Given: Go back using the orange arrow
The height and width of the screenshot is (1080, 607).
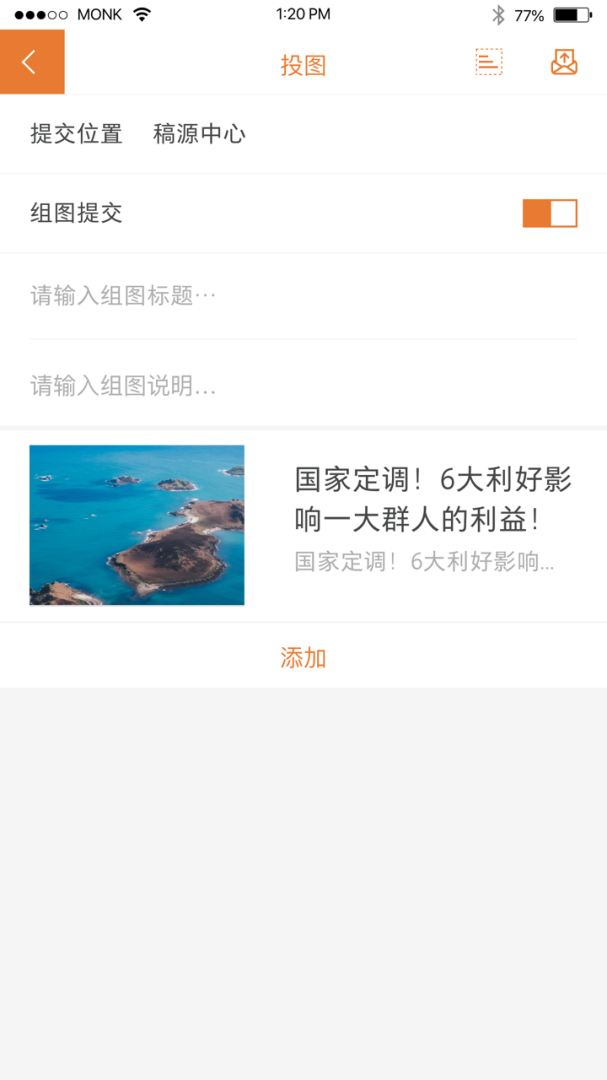Looking at the screenshot, I should (31, 62).
